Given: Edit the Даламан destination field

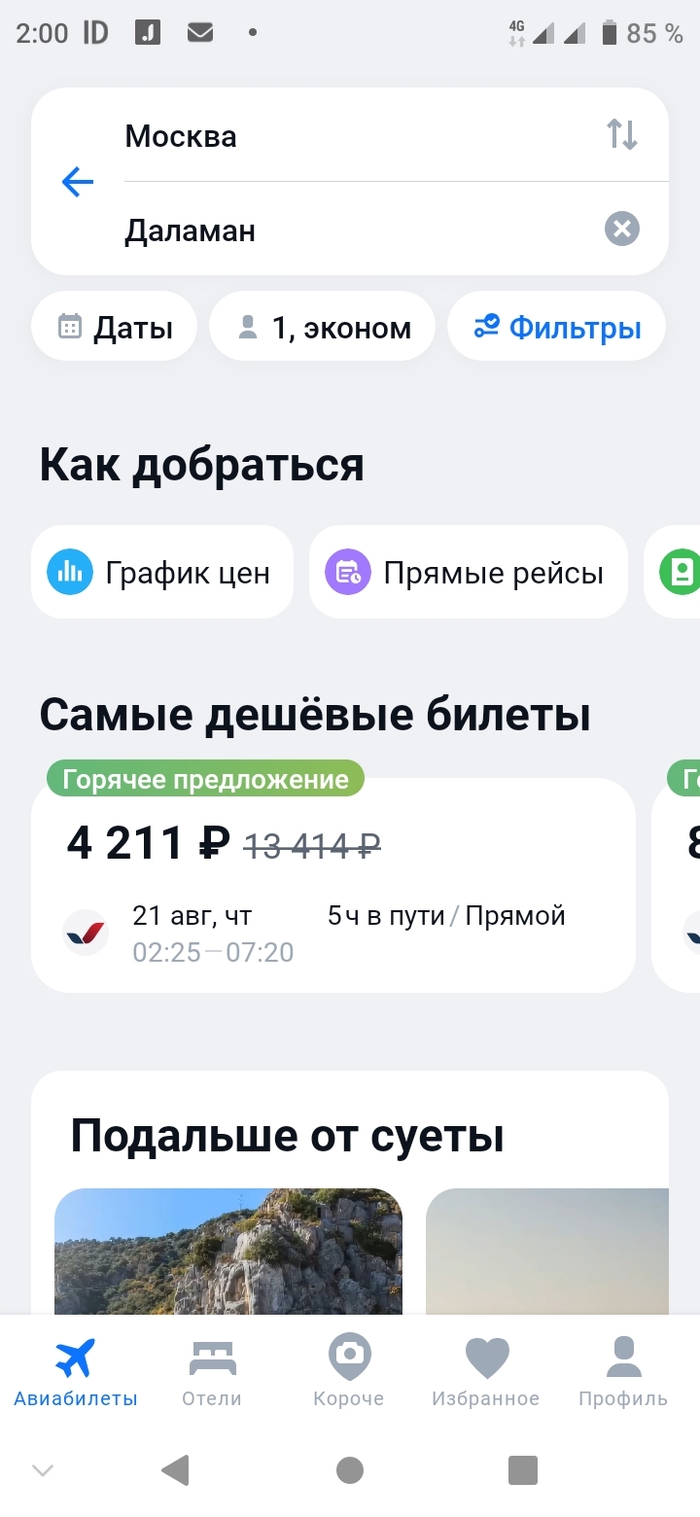Looking at the screenshot, I should pos(340,231).
